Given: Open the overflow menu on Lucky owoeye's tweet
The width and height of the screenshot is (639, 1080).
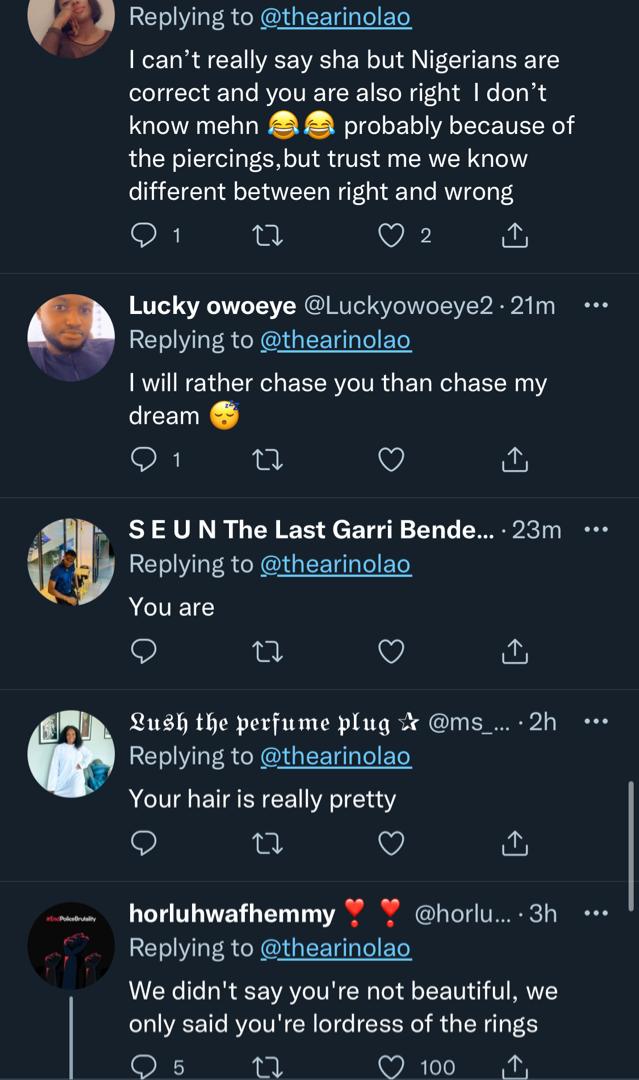Looking at the screenshot, I should [x=596, y=306].
